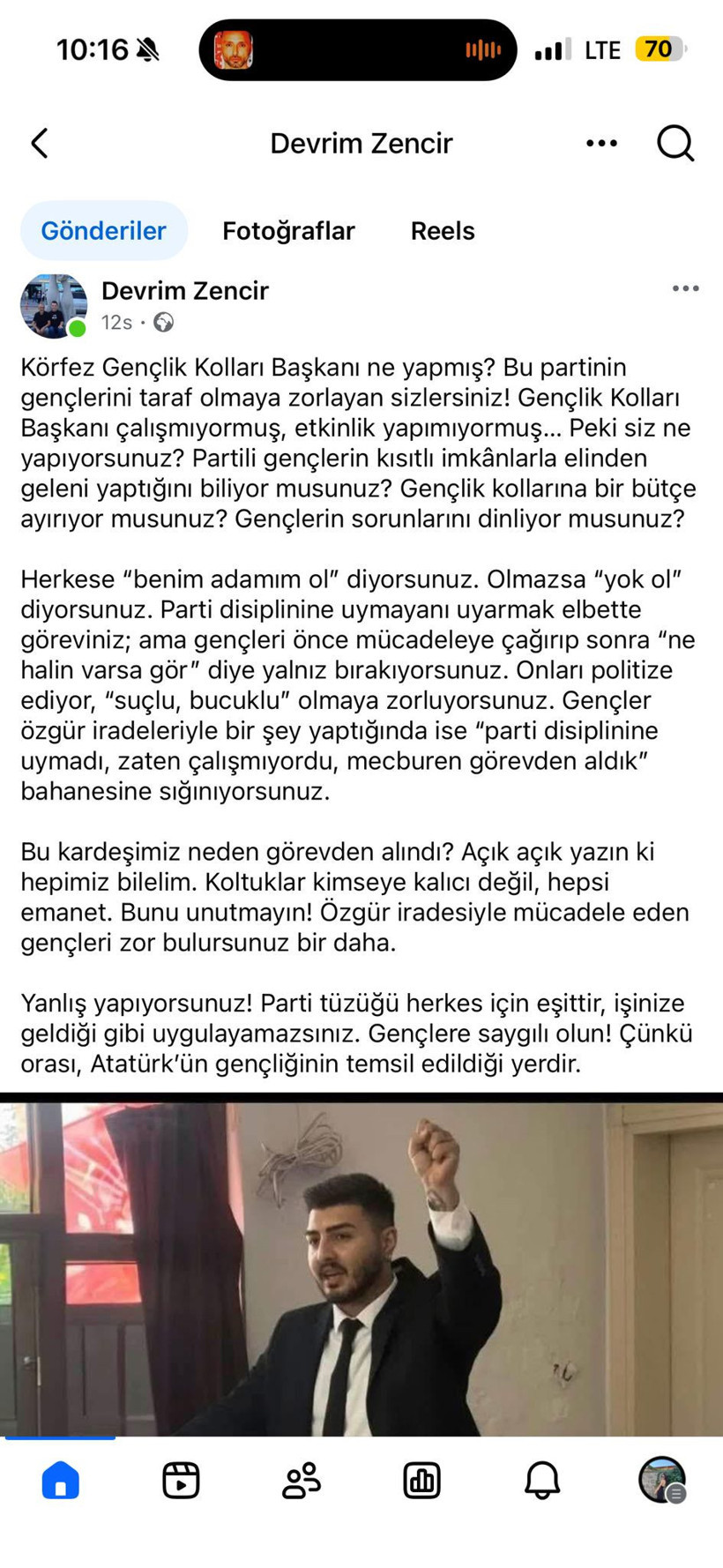
Task: Switch to the Fotoğraflar tab
Action: [288, 231]
